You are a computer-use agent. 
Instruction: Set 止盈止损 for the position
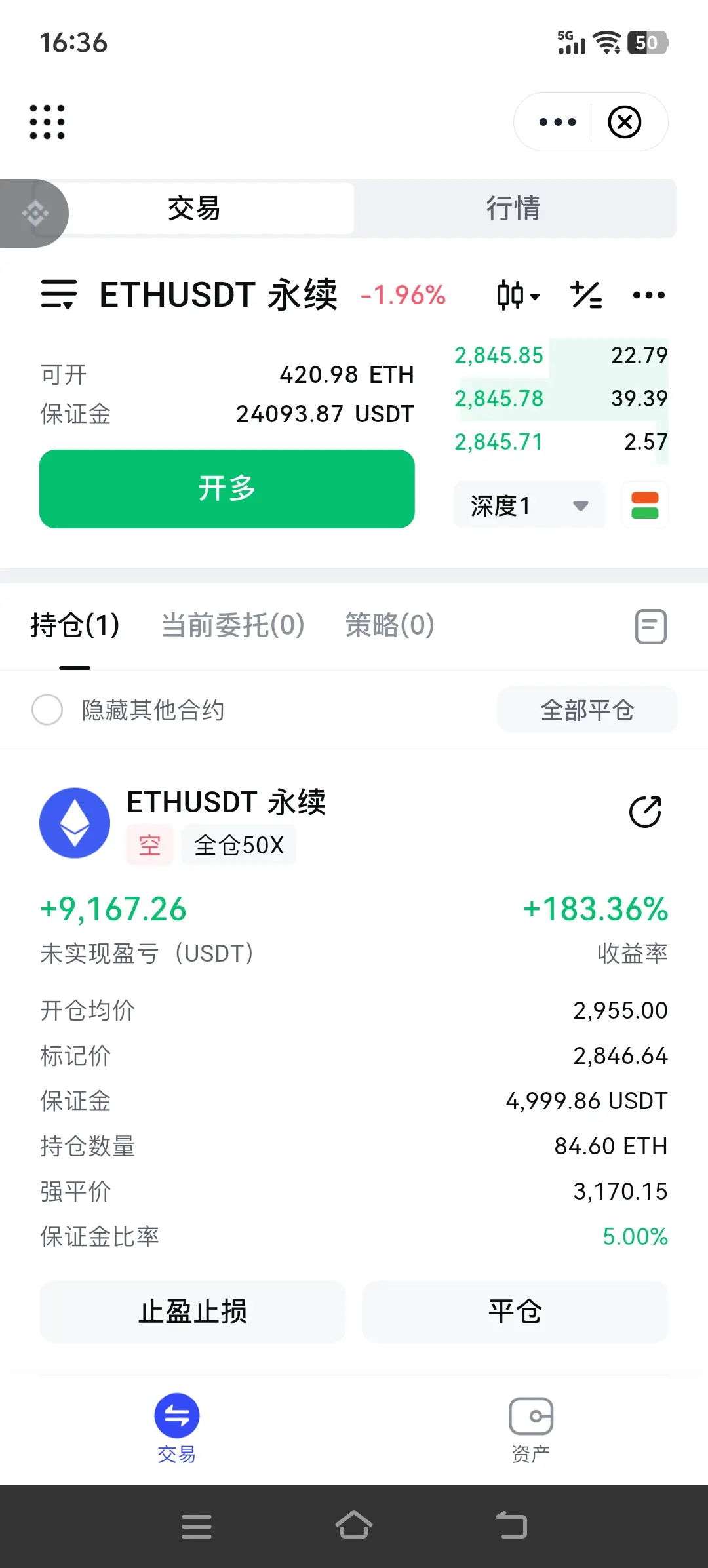point(193,1312)
